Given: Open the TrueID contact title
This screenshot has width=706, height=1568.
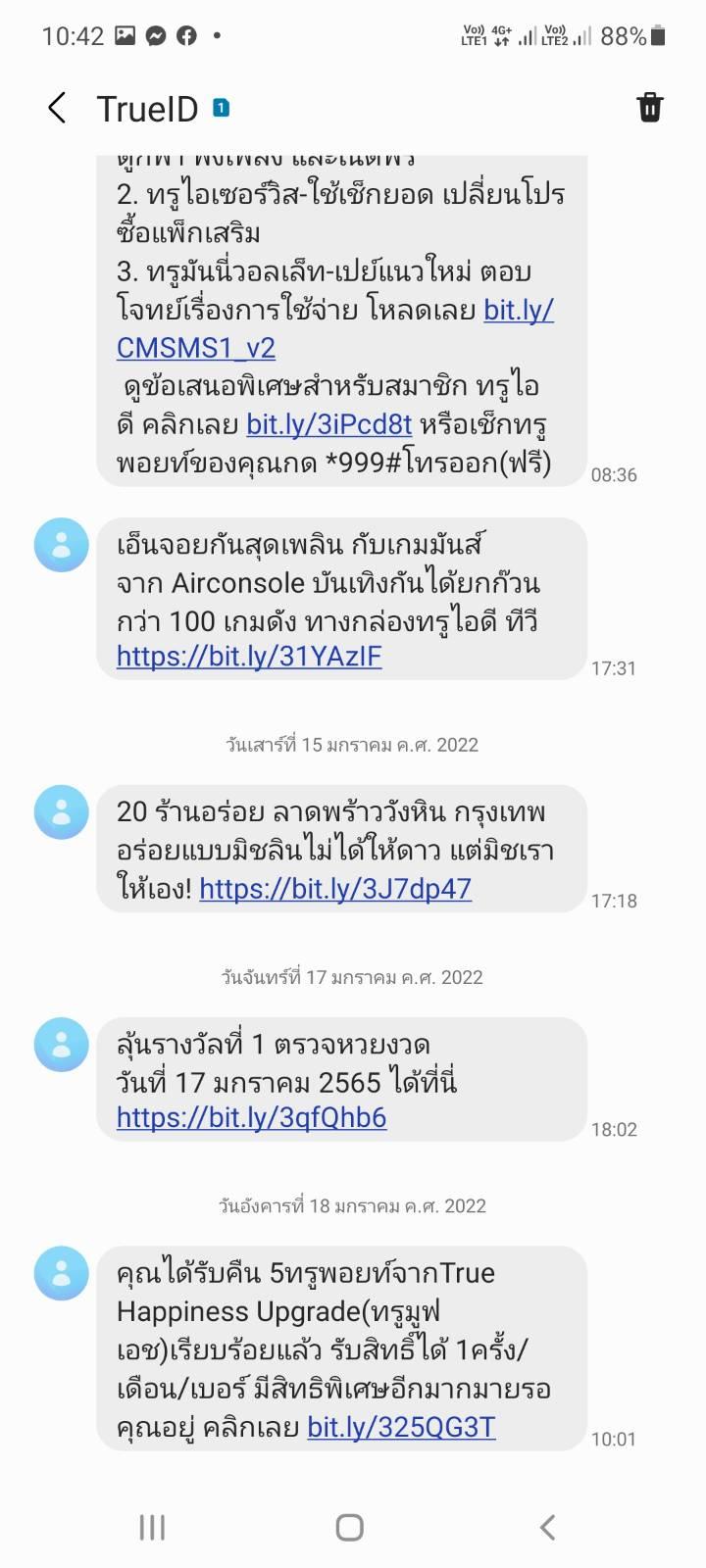Looking at the screenshot, I should point(148,109).
